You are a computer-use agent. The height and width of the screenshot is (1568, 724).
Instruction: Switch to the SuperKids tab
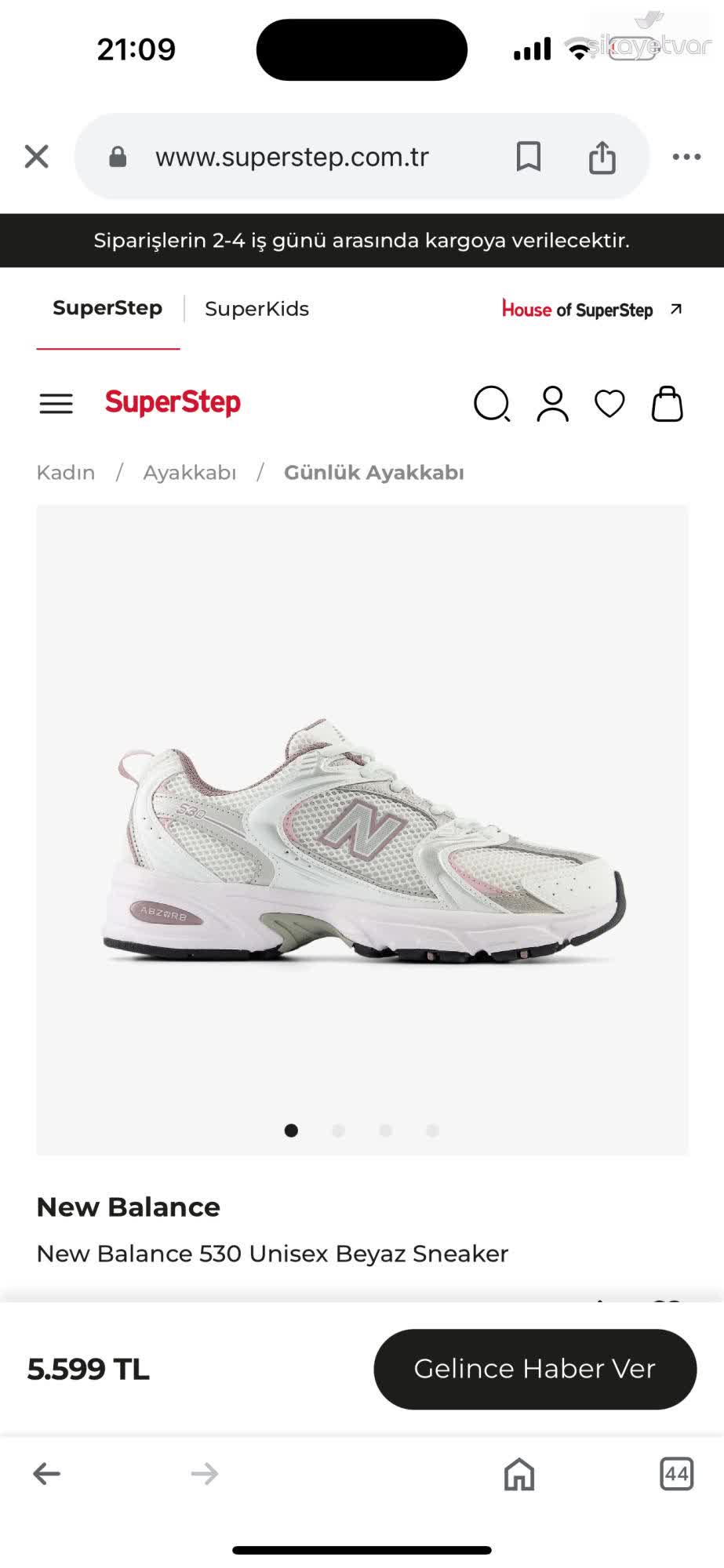pos(256,308)
